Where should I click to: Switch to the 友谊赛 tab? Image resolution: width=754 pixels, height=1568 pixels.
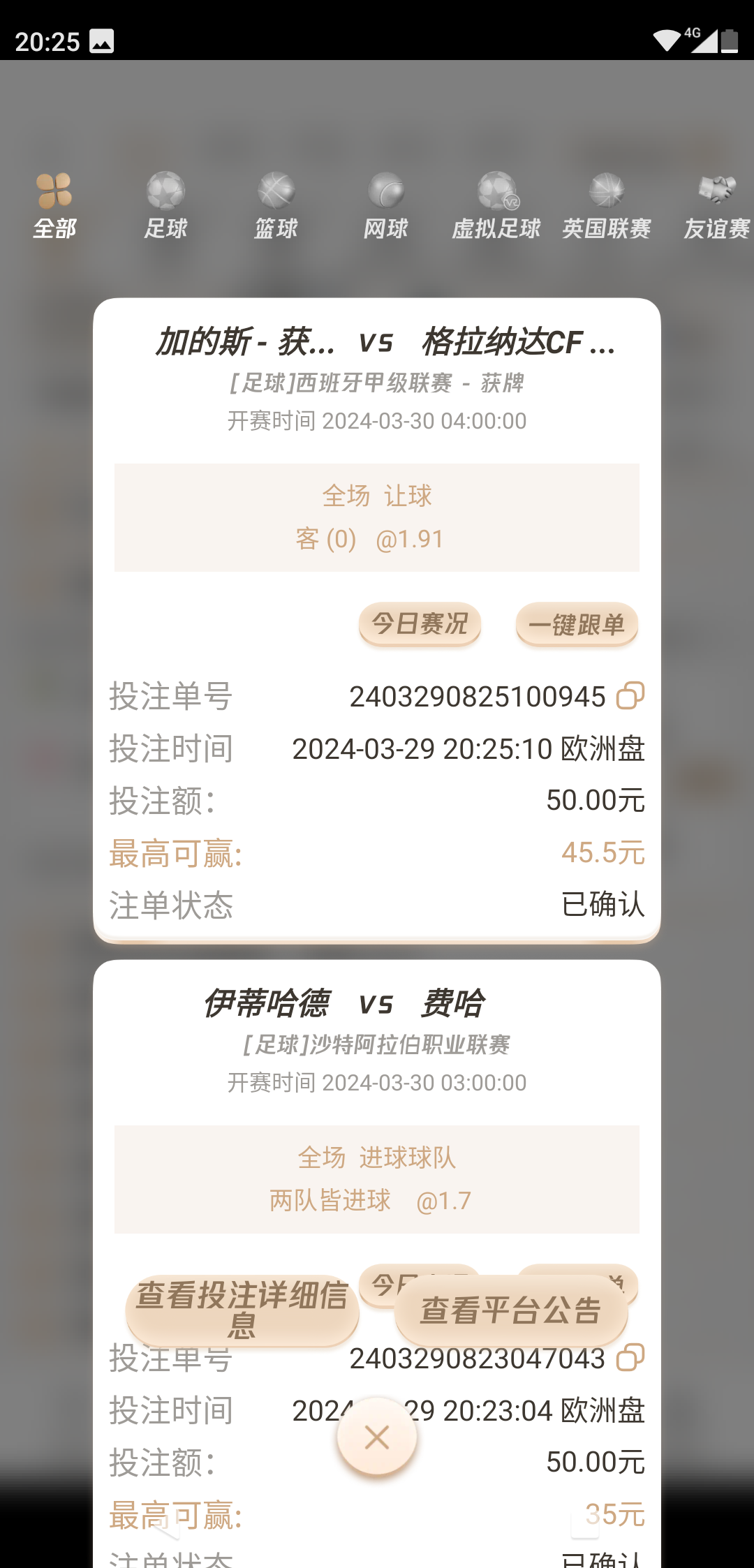point(716,205)
